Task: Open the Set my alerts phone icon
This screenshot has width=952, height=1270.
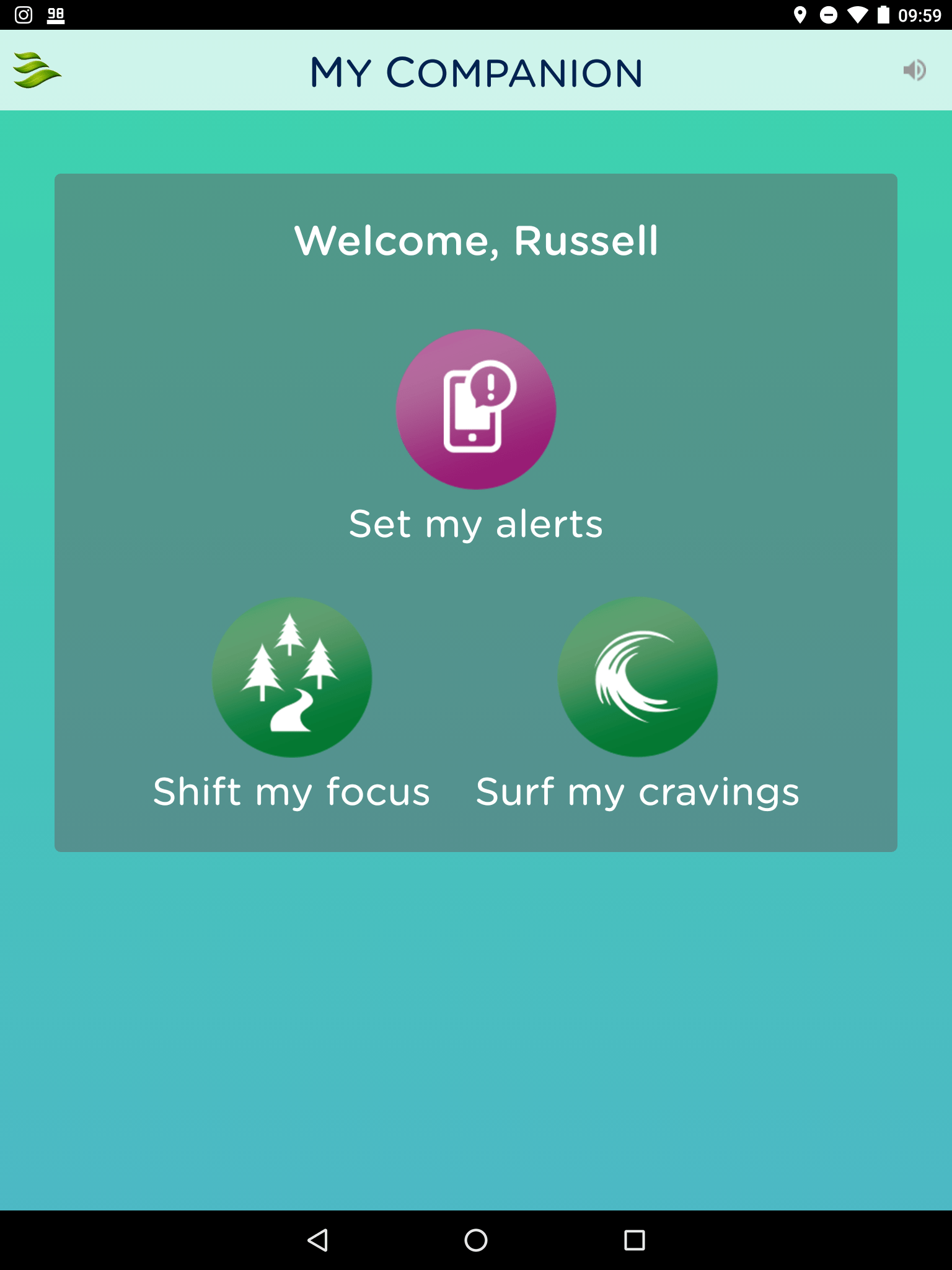Action: (475, 409)
